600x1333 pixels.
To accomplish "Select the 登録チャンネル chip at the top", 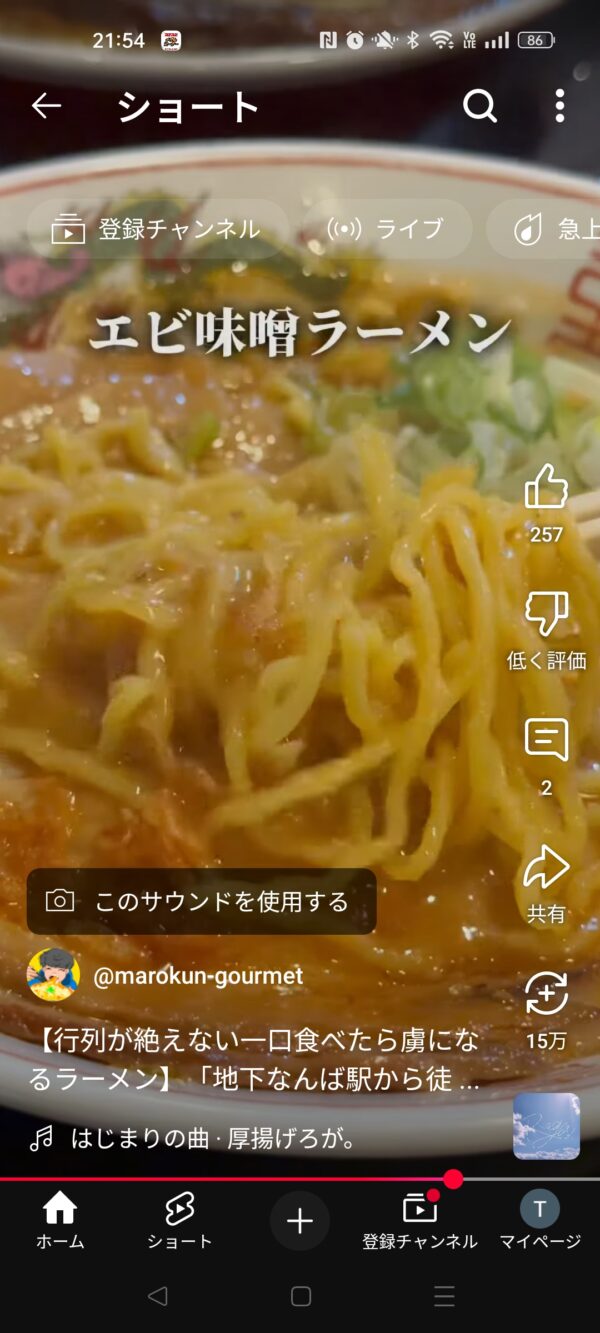I will 157,229.
